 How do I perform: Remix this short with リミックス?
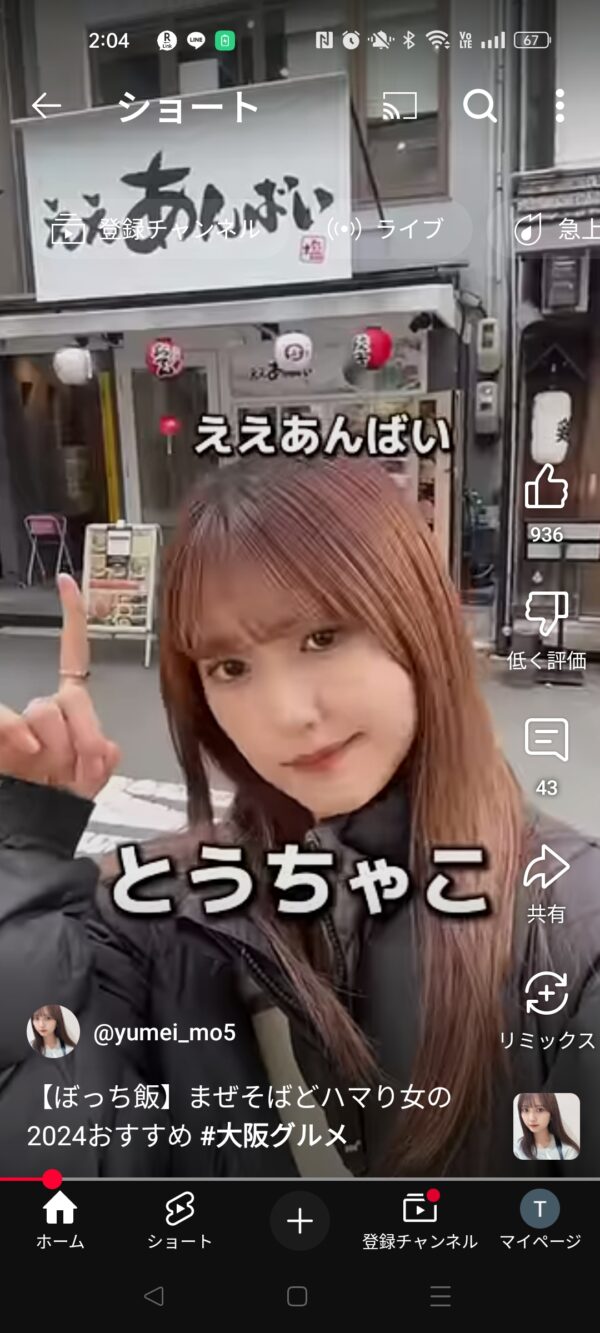pyautogui.click(x=546, y=995)
